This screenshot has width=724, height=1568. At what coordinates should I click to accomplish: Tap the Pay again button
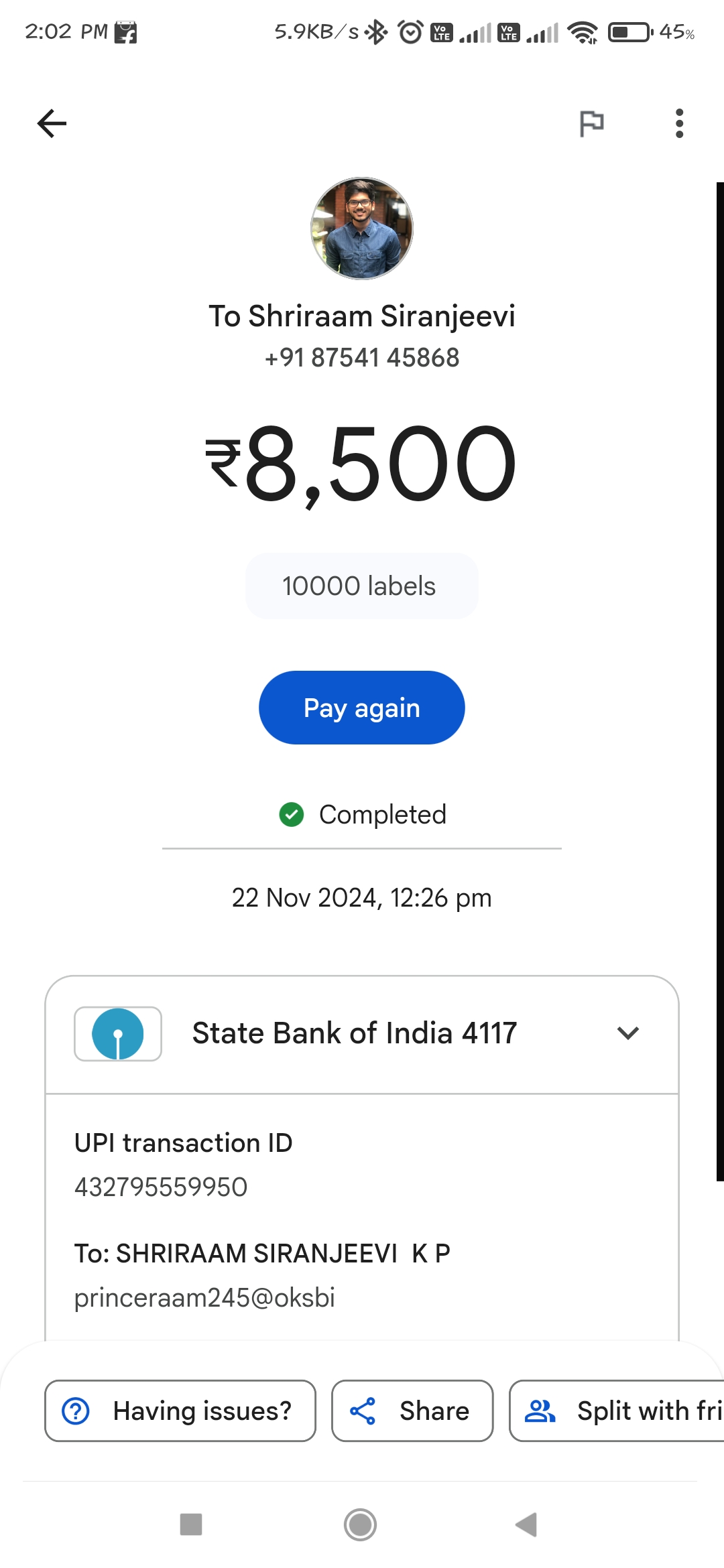point(362,708)
